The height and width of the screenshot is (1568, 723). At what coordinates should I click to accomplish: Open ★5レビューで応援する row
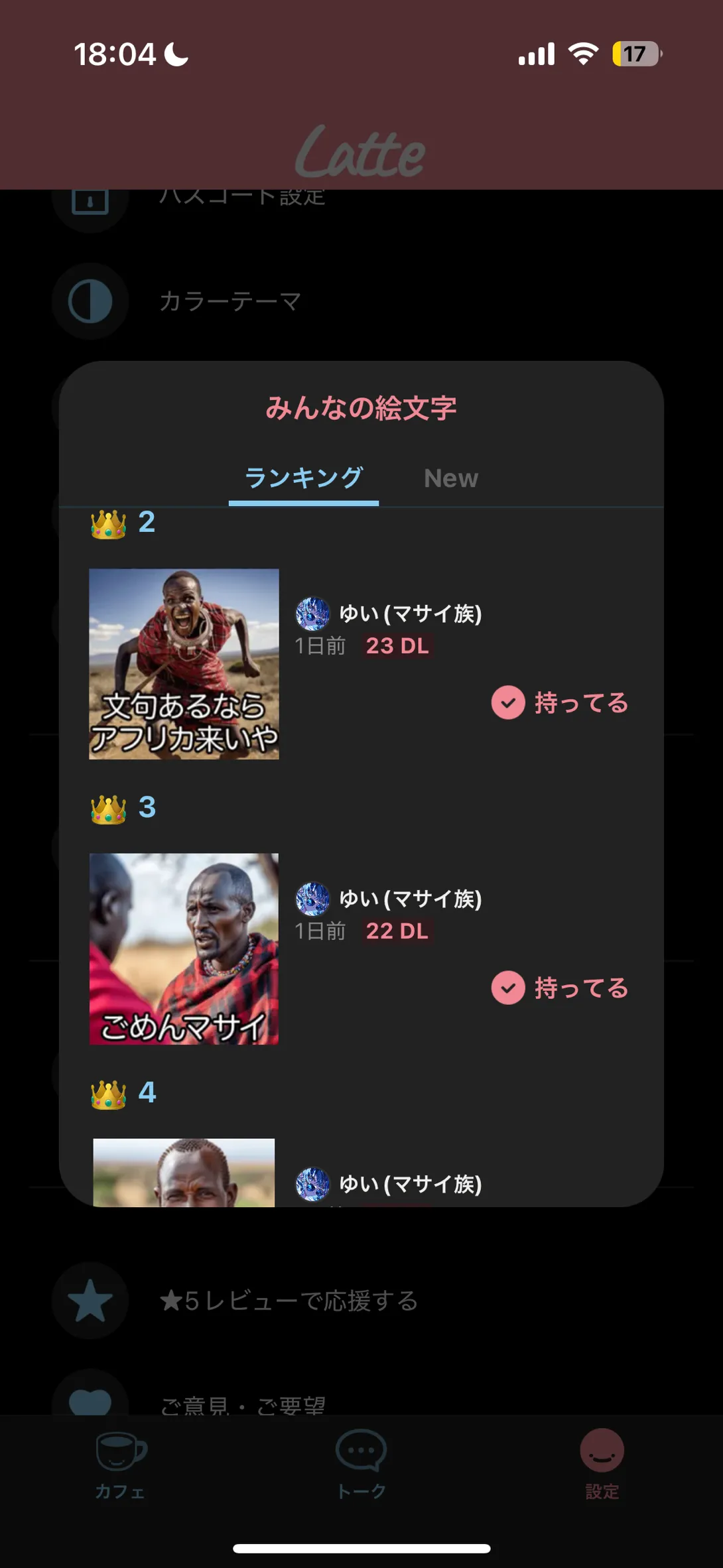click(289, 1301)
